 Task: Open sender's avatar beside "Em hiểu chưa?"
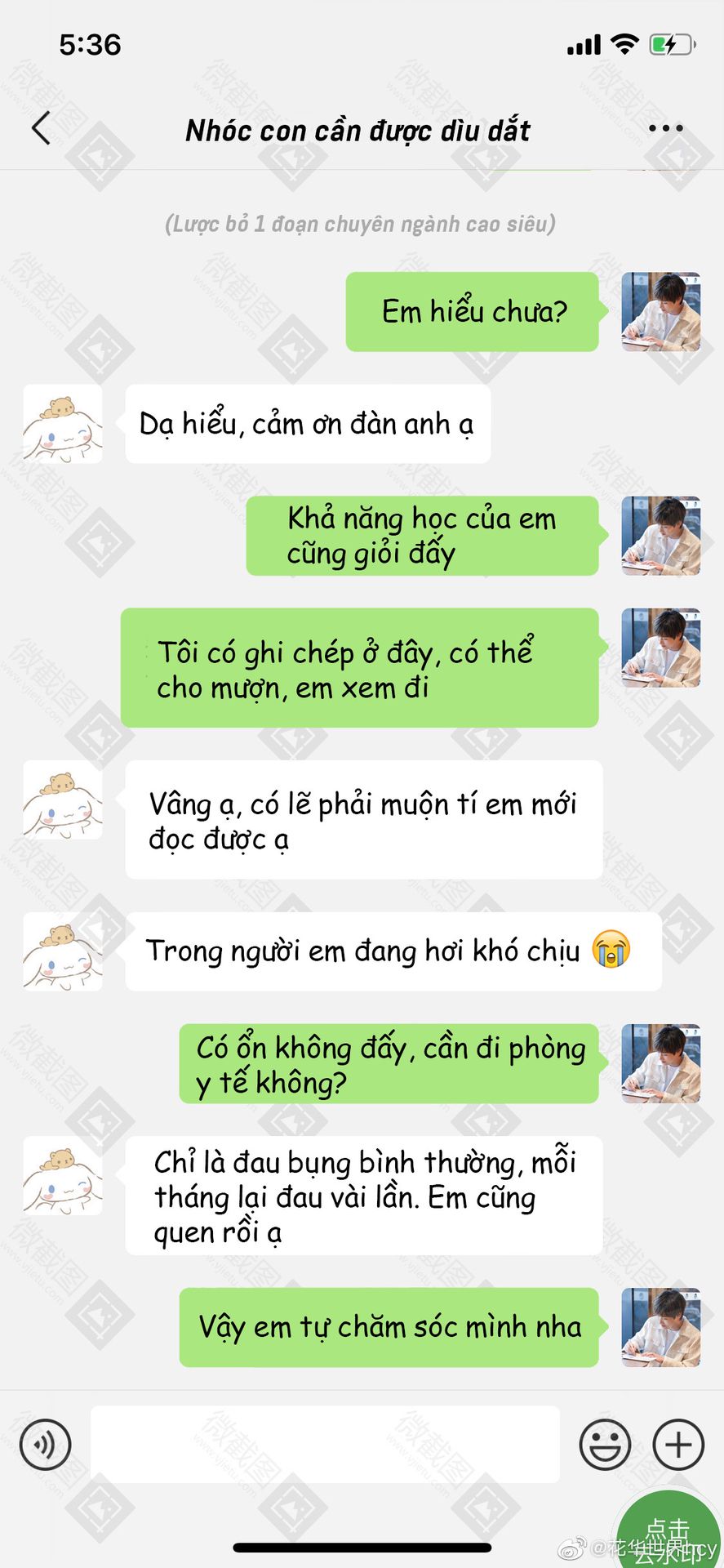pos(660,311)
